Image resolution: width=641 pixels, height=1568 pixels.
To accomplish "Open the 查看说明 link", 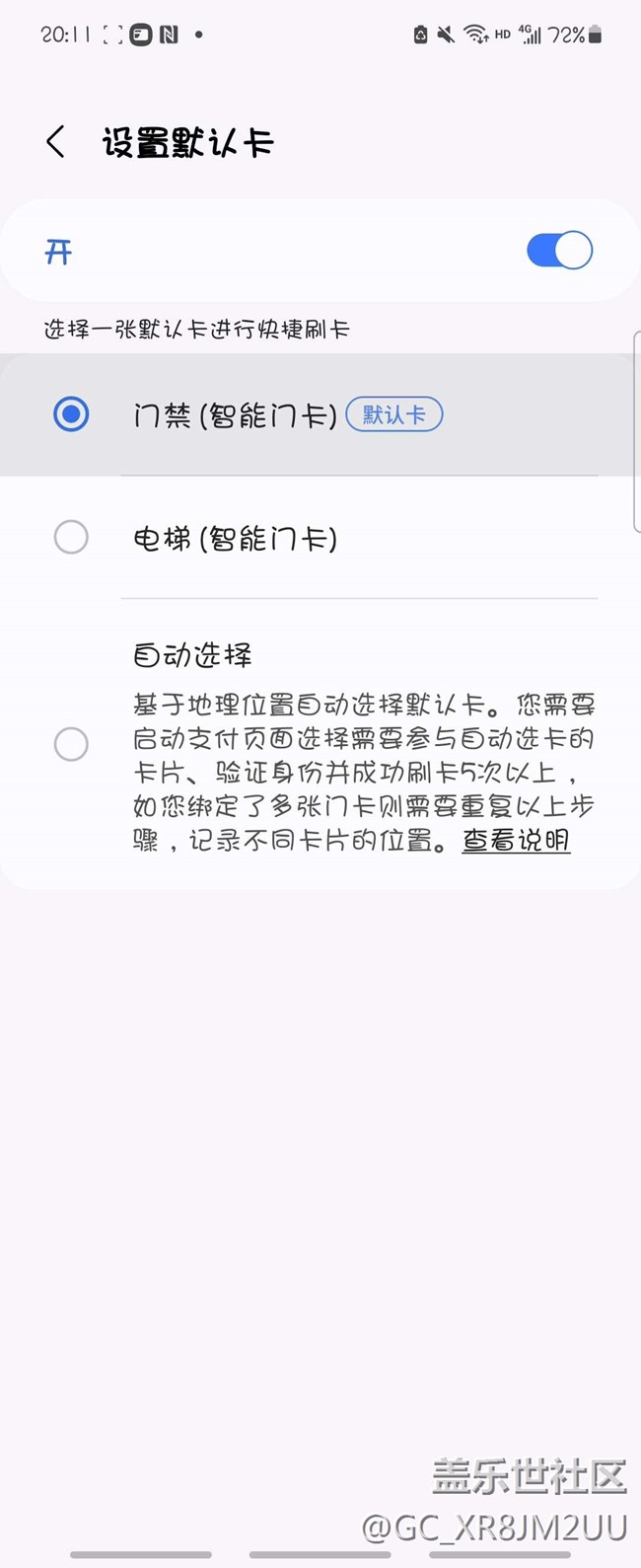I will tap(516, 841).
